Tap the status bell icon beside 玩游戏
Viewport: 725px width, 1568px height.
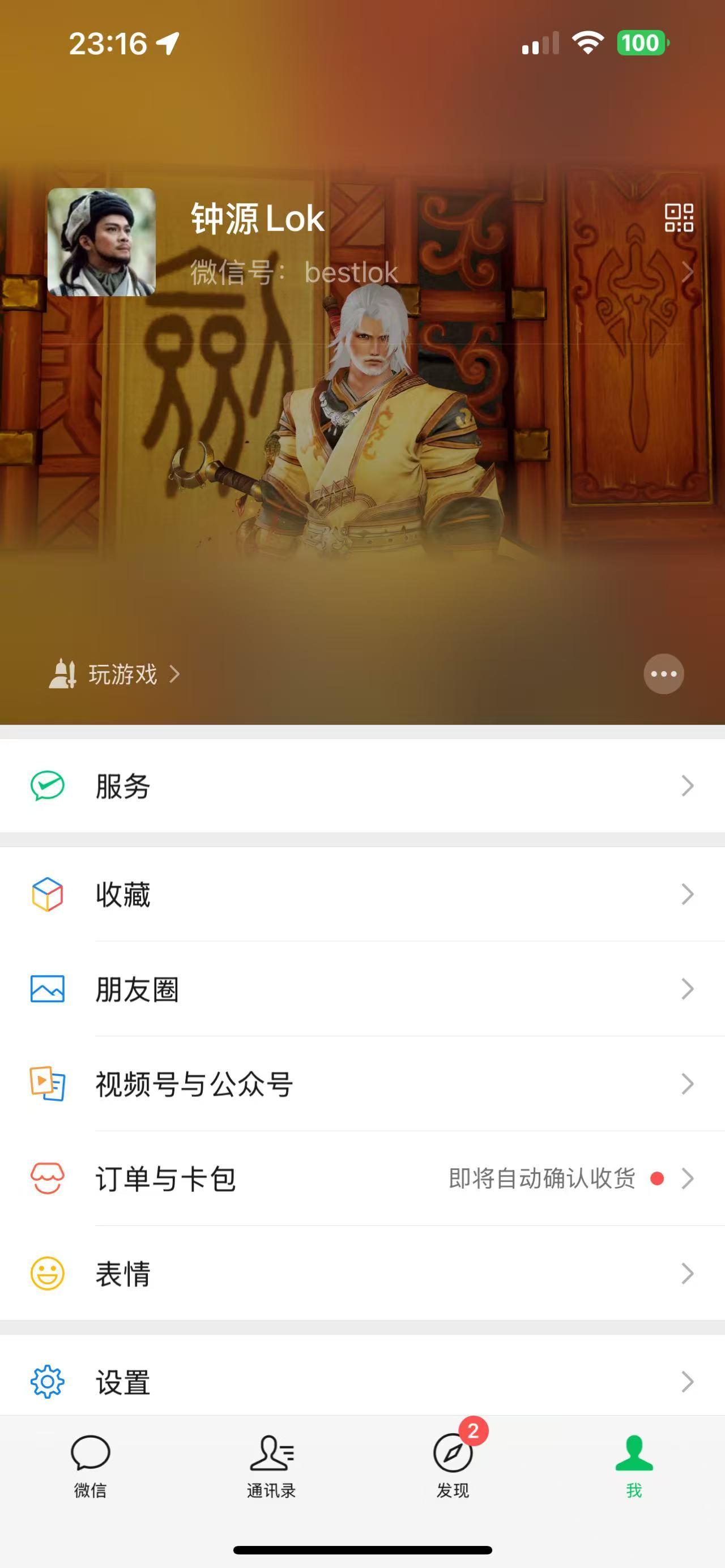[63, 673]
